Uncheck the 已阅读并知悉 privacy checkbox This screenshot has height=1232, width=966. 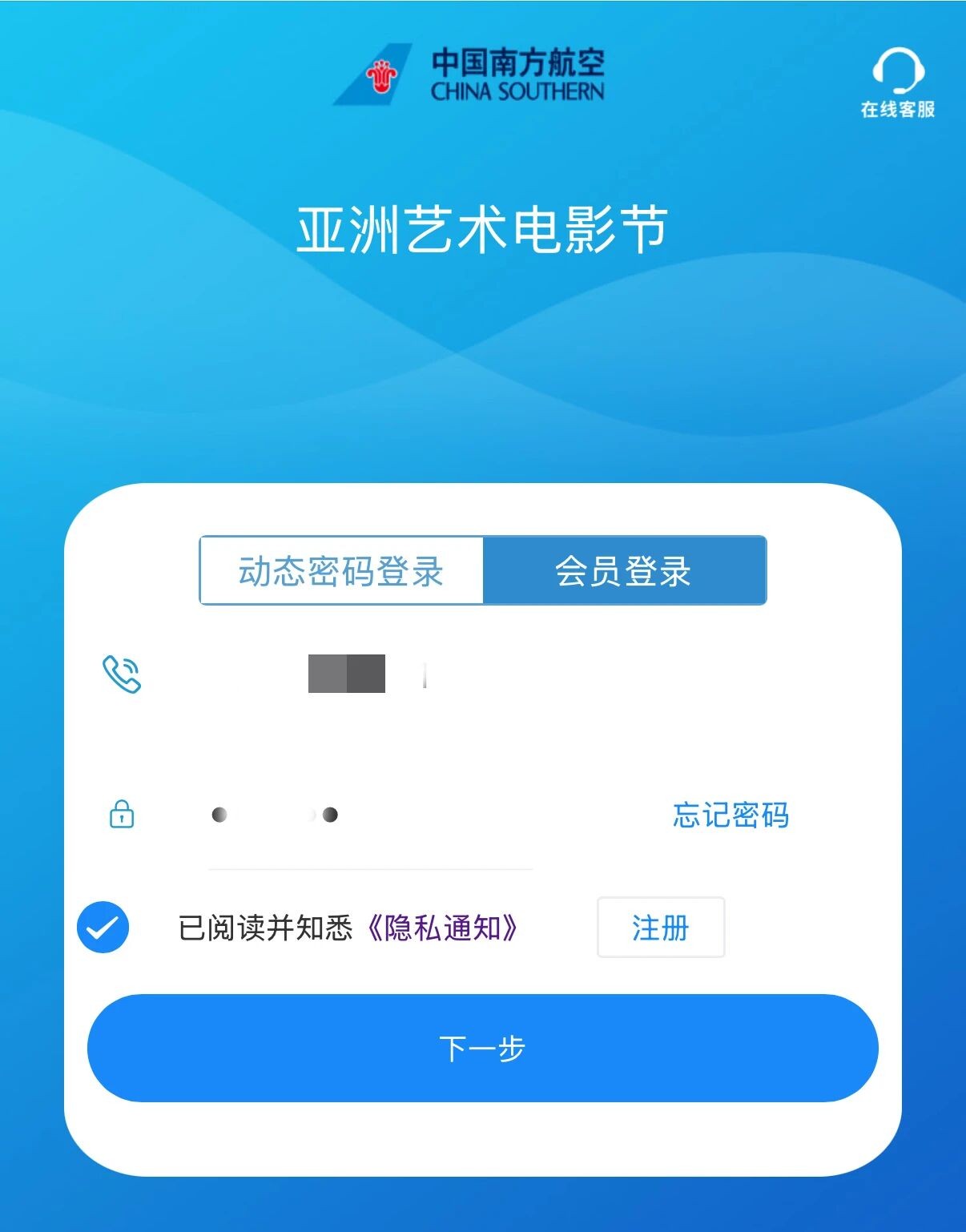(103, 928)
